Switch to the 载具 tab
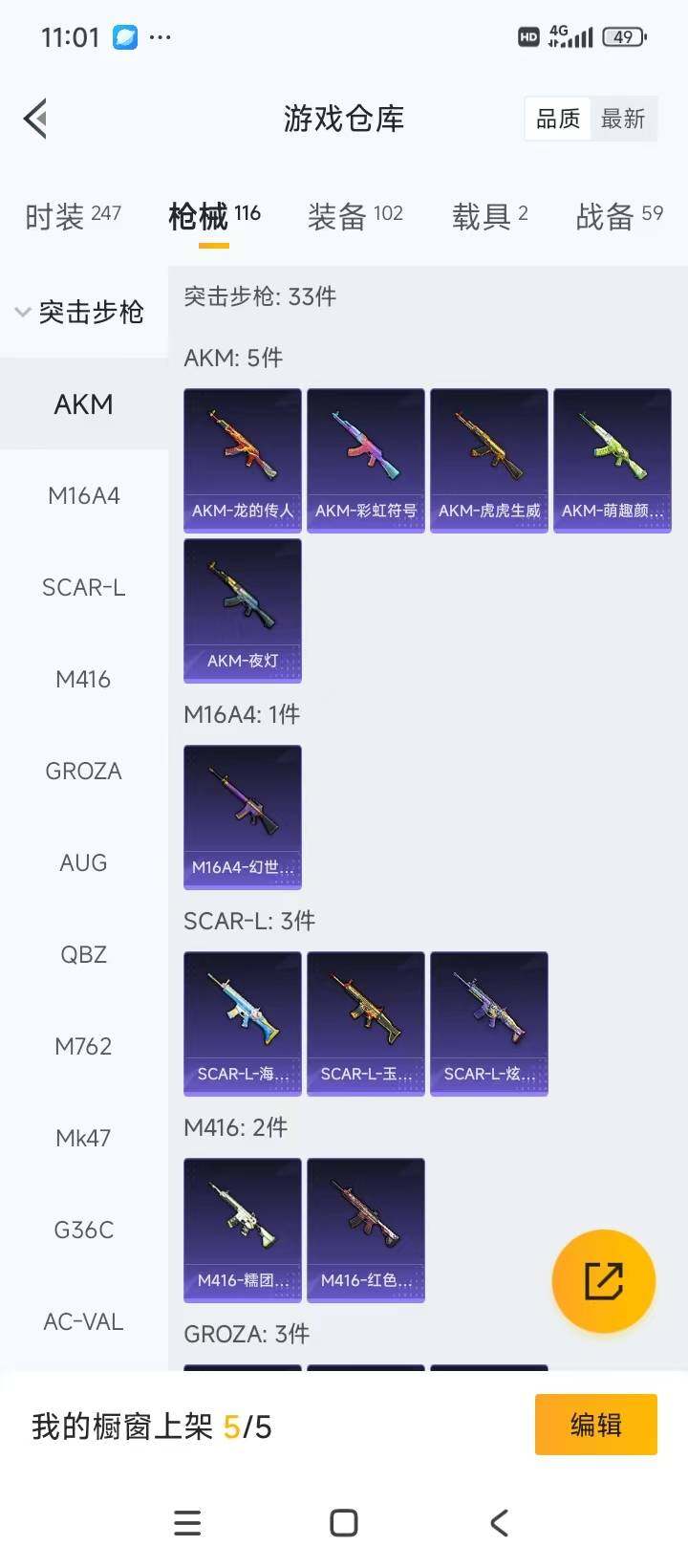Image resolution: width=688 pixels, height=1568 pixels. 489,216
